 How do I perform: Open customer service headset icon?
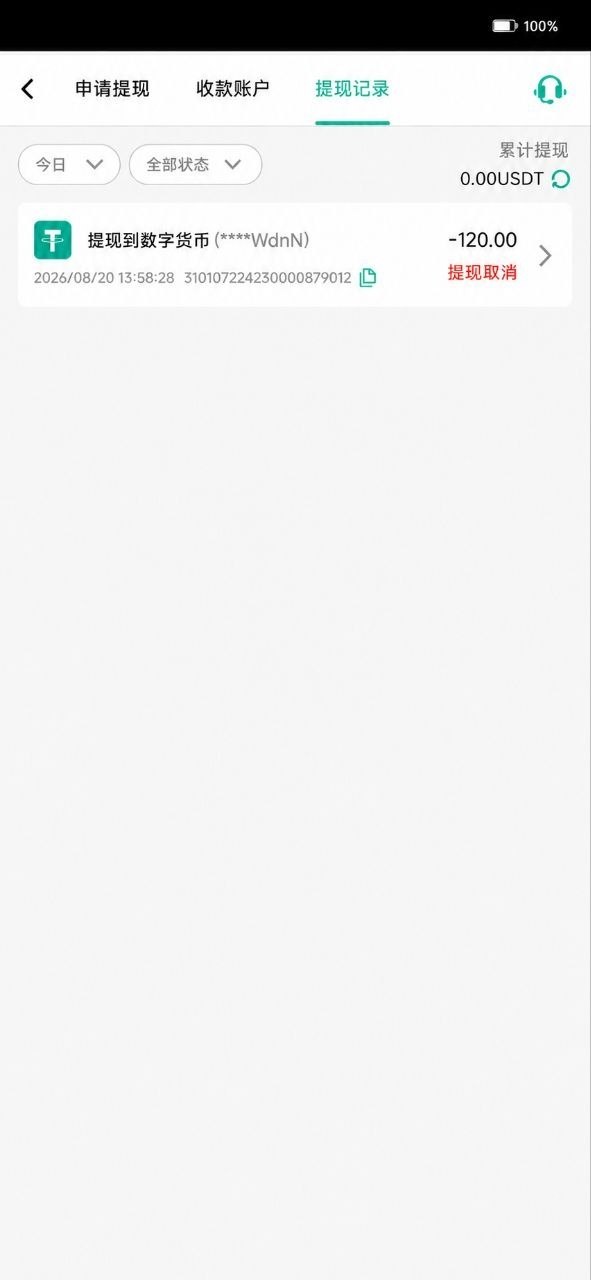point(550,89)
